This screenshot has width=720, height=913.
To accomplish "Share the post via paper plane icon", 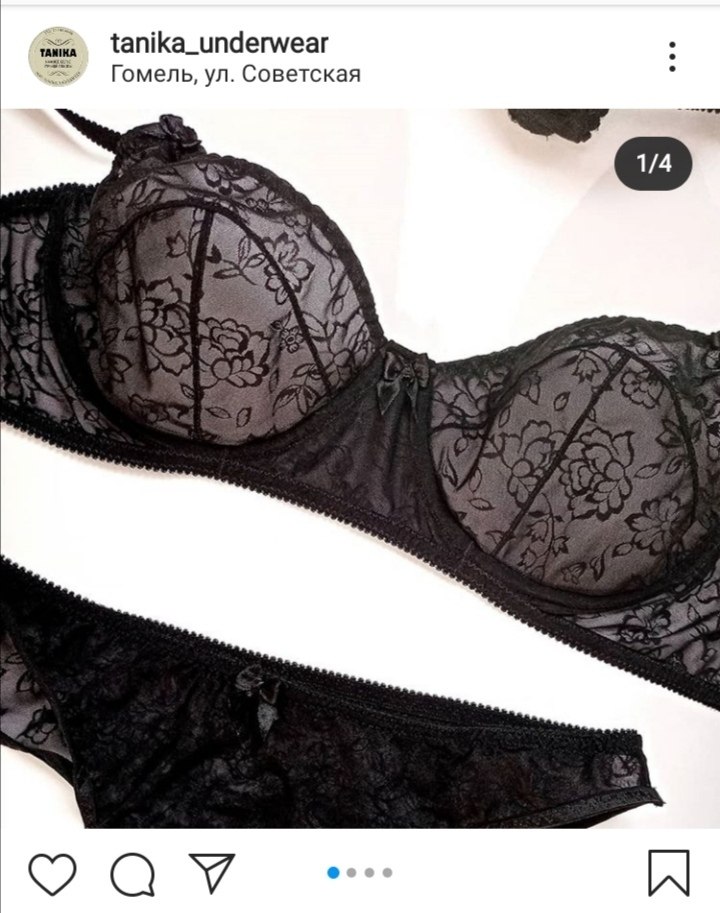I will pyautogui.click(x=212, y=873).
